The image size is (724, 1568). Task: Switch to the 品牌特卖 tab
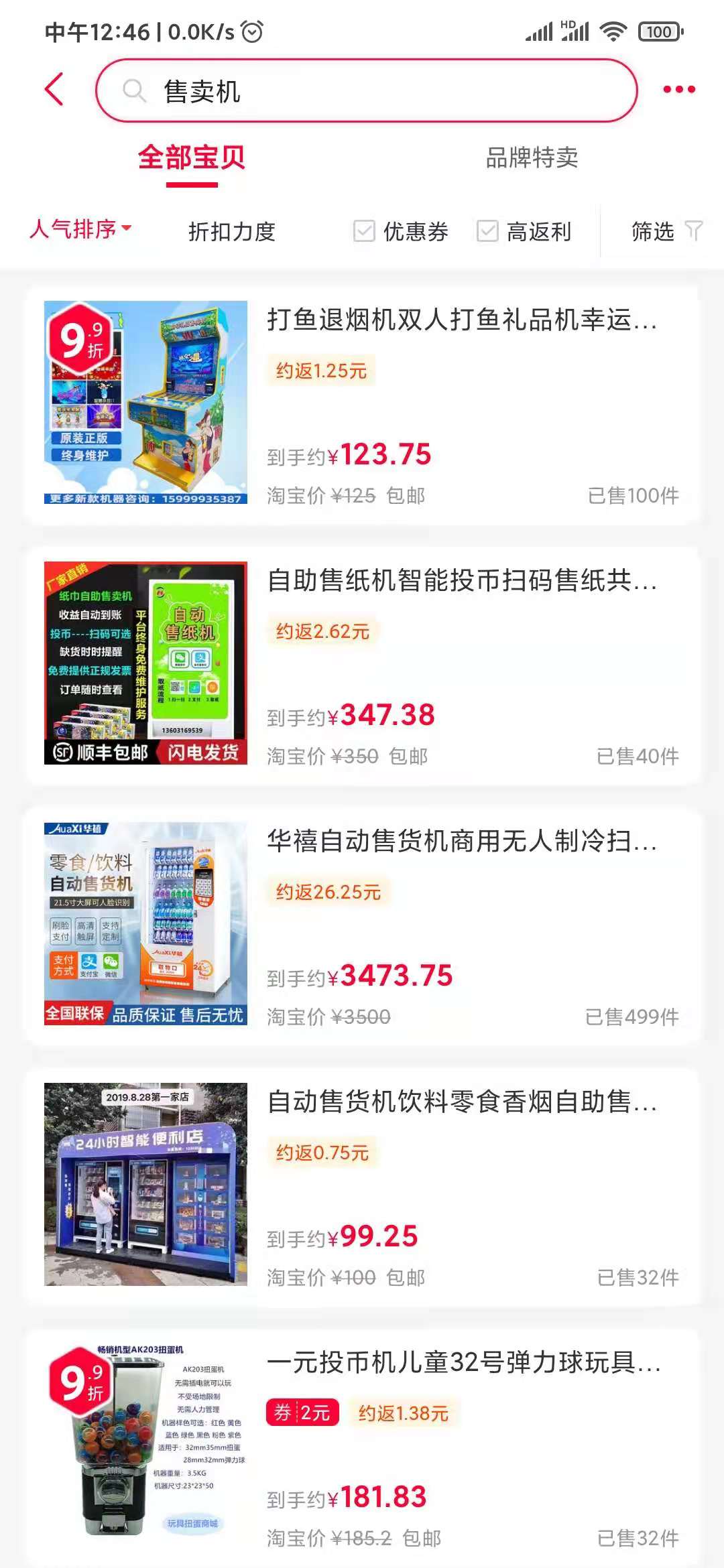(x=533, y=159)
